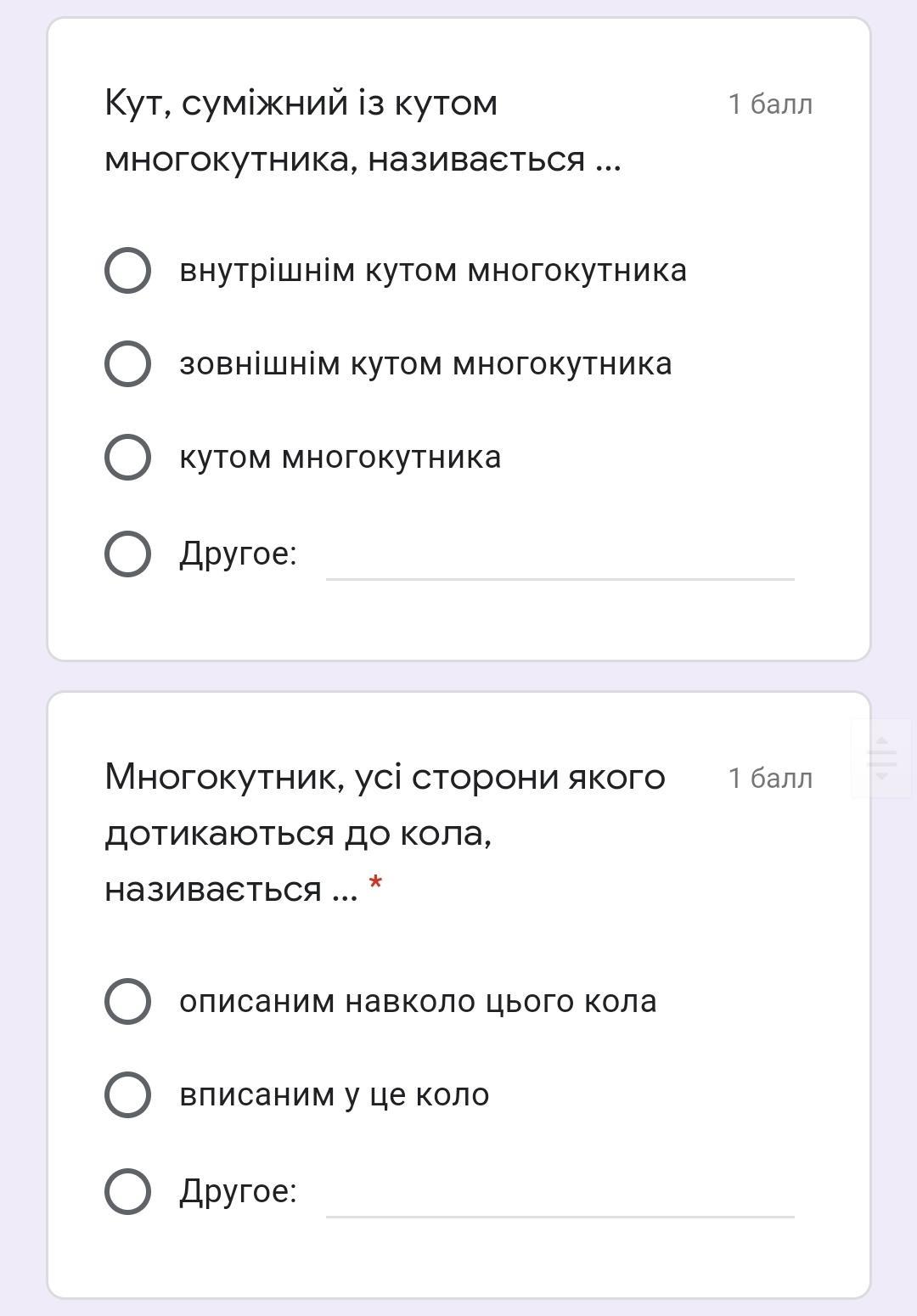Select "Другое" in the circle polygon question
Screen dimensions: 917x1316
tap(128, 1191)
